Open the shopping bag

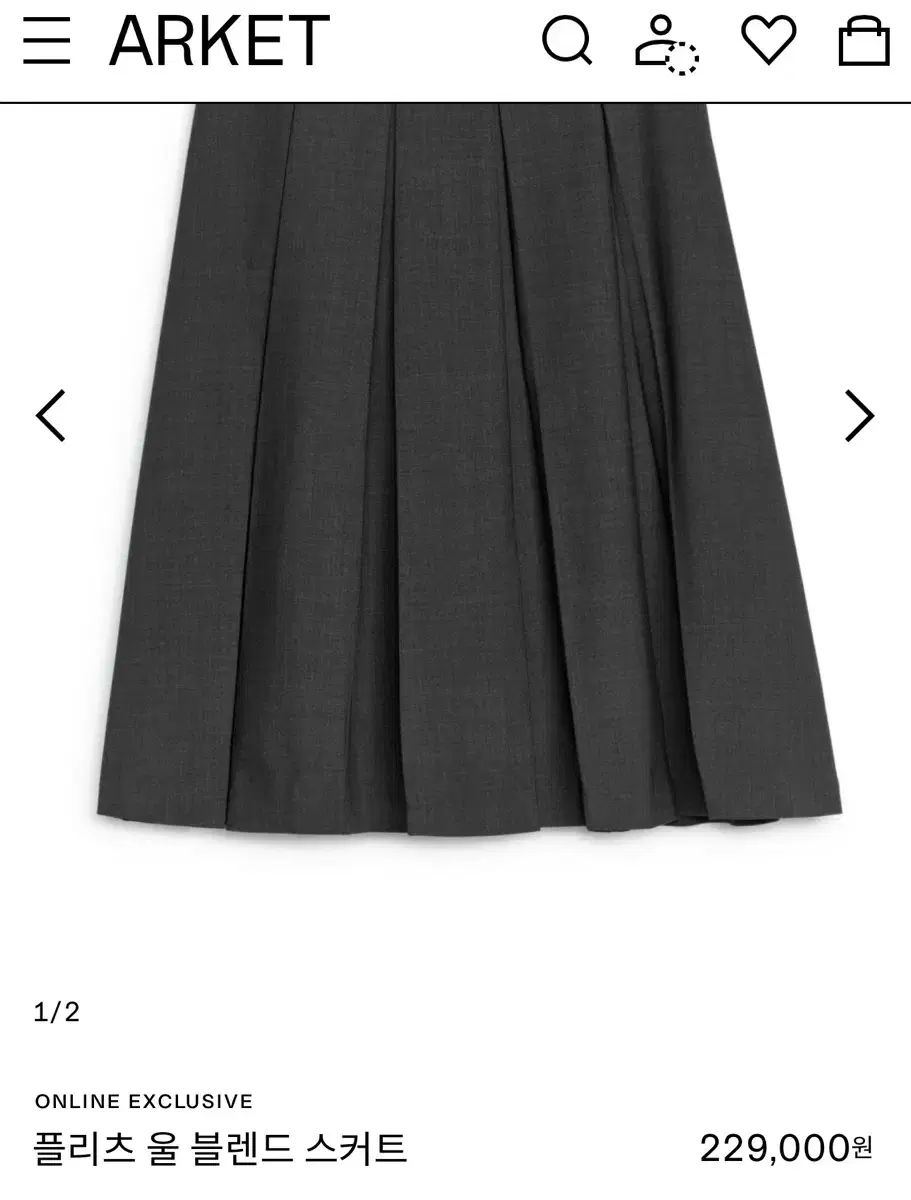pos(863,42)
